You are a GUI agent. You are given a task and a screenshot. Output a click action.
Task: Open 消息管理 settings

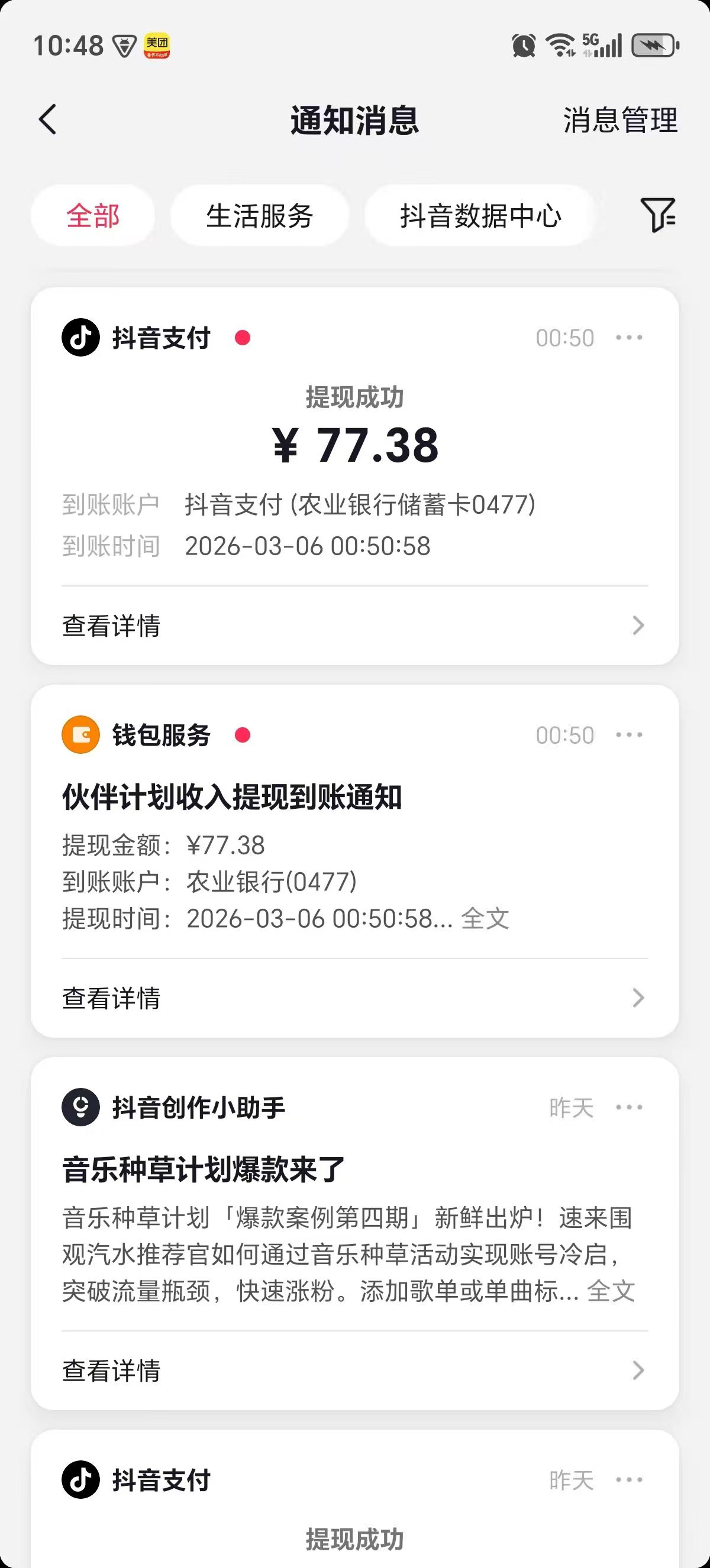point(619,120)
